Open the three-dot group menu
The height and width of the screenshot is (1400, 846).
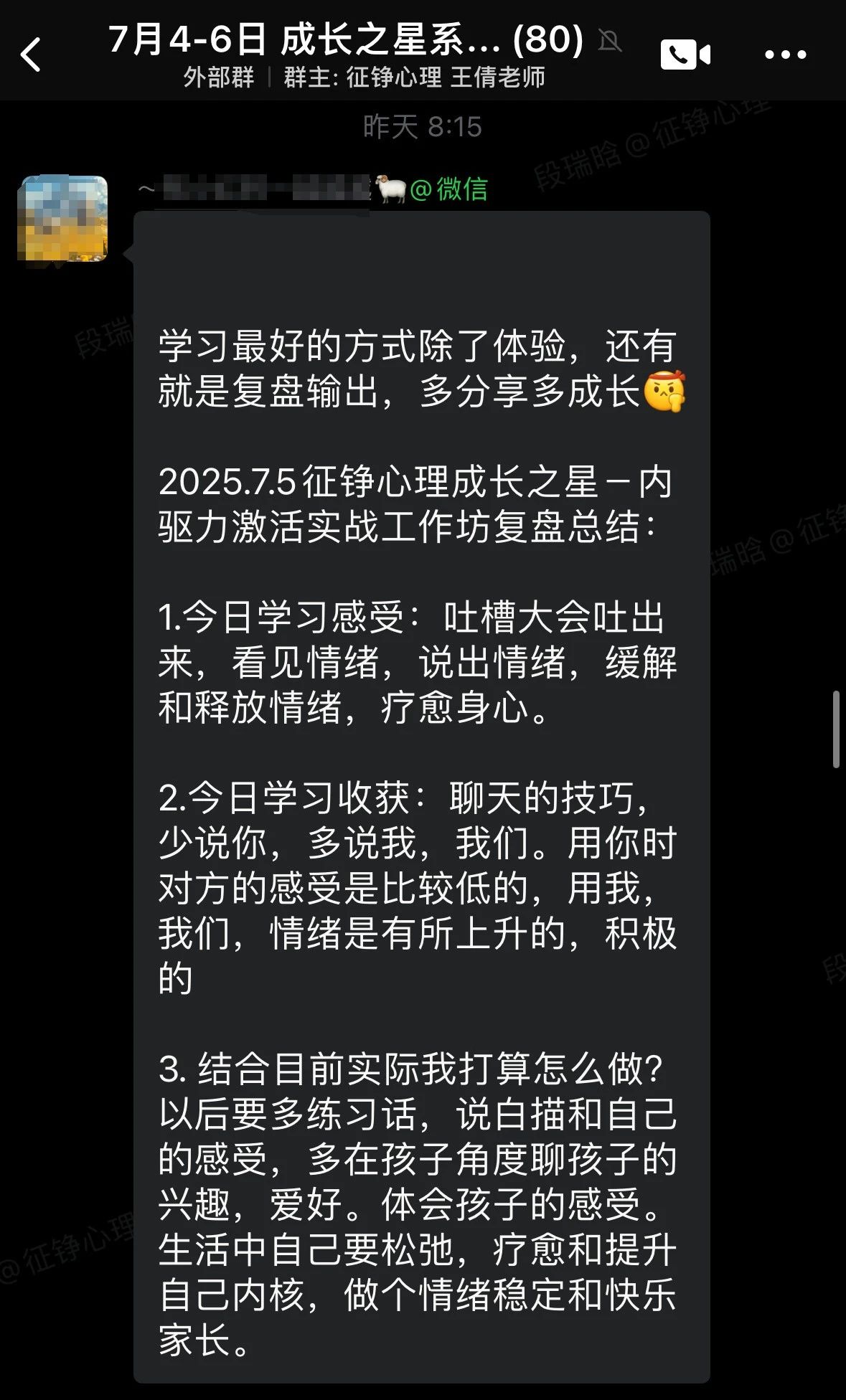[785, 55]
